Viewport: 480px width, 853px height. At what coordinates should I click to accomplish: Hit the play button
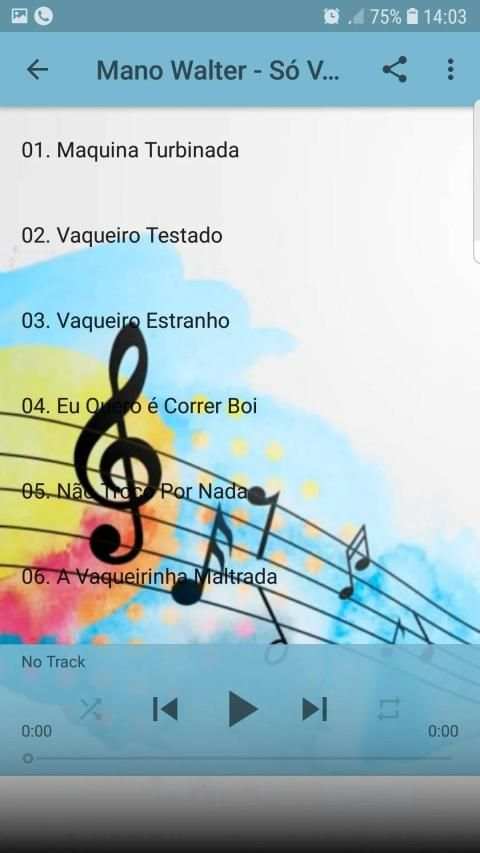coord(242,709)
